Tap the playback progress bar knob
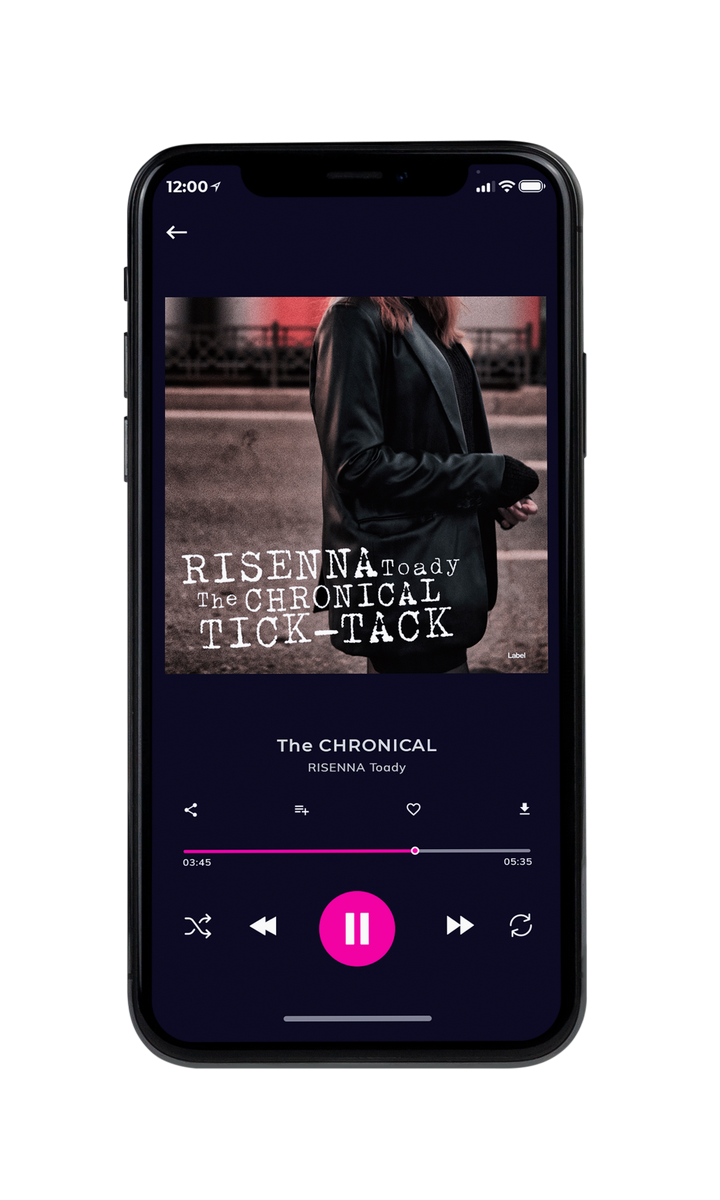The height and width of the screenshot is (1200, 720). (x=415, y=851)
